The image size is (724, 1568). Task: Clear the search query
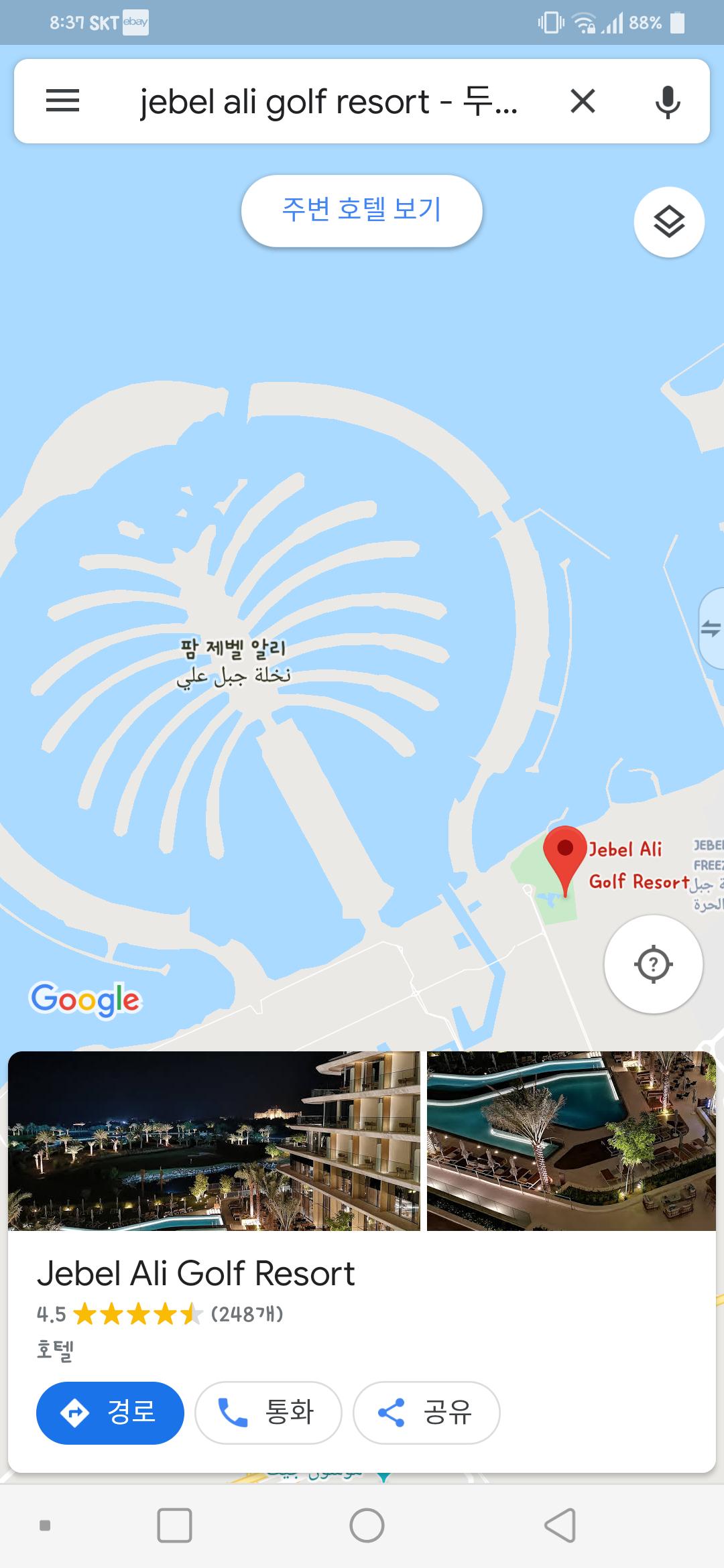click(583, 101)
